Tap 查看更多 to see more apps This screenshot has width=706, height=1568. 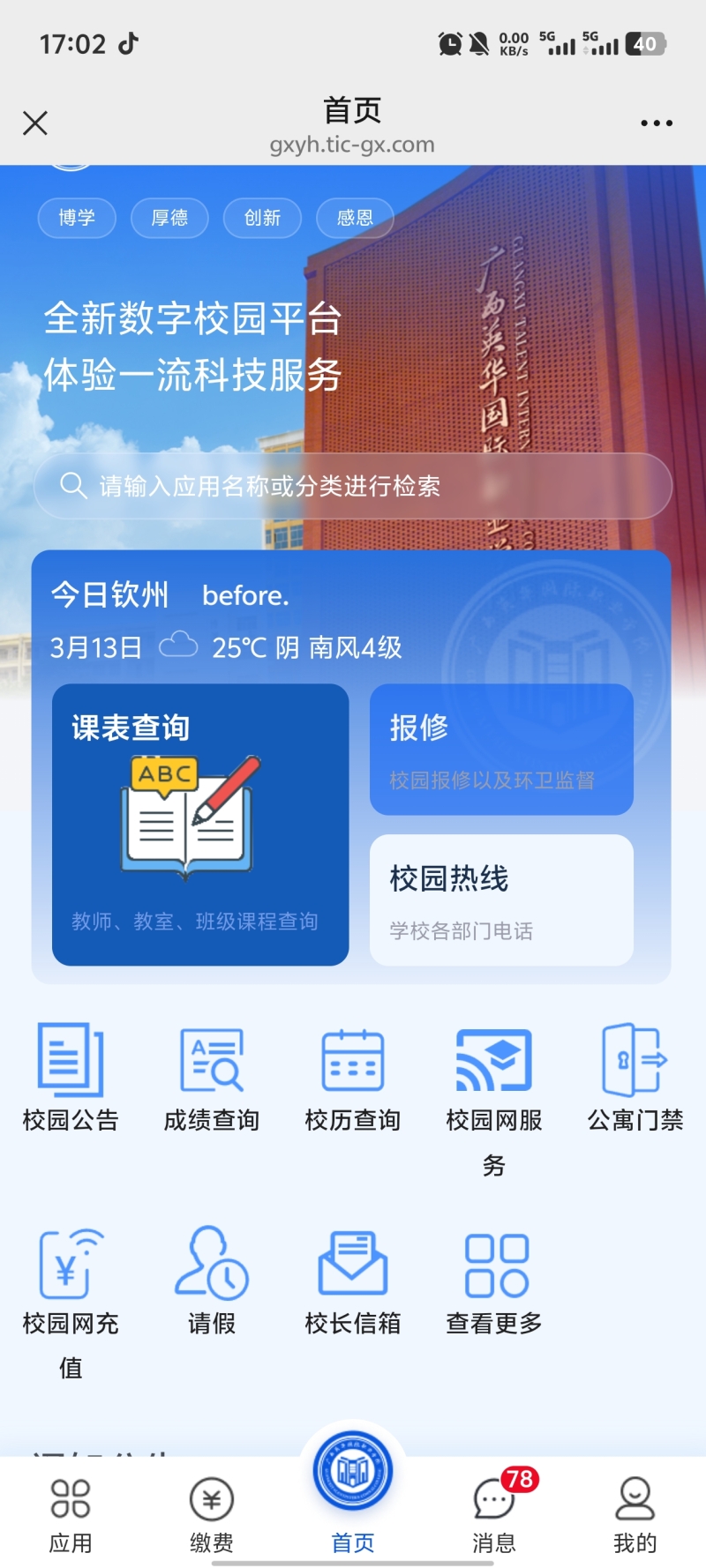pyautogui.click(x=494, y=1279)
